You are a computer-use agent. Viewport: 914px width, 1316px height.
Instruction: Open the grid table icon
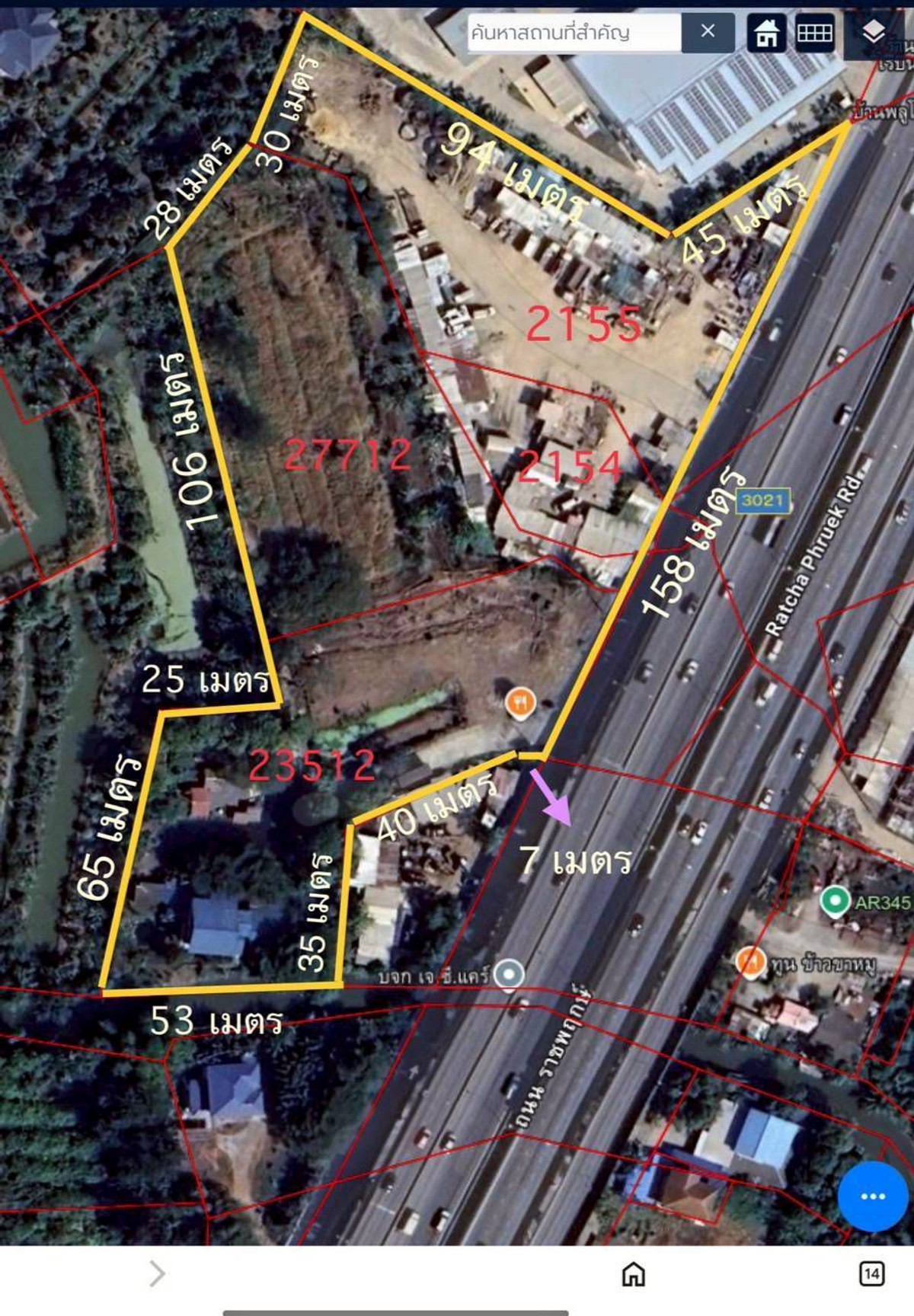814,33
